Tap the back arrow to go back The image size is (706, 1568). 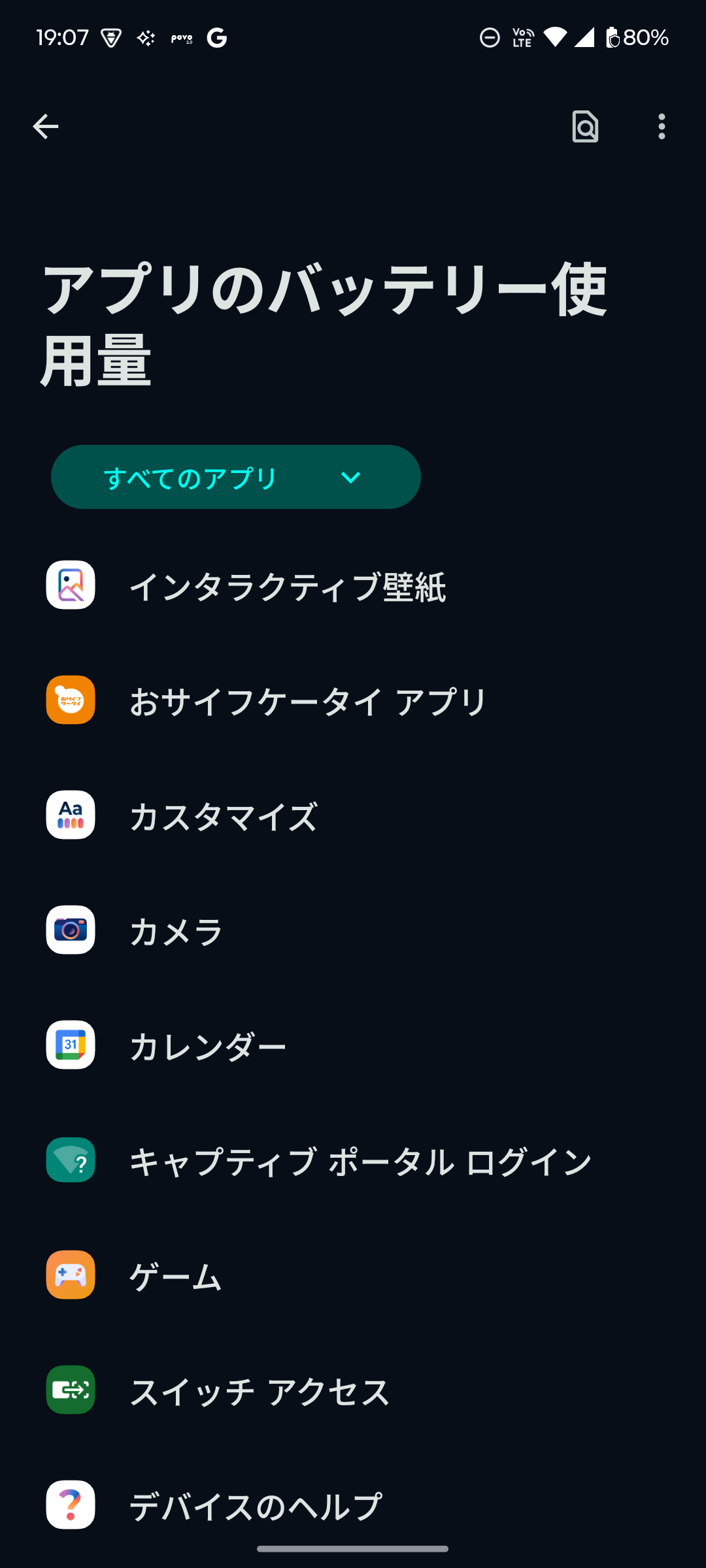[44, 126]
